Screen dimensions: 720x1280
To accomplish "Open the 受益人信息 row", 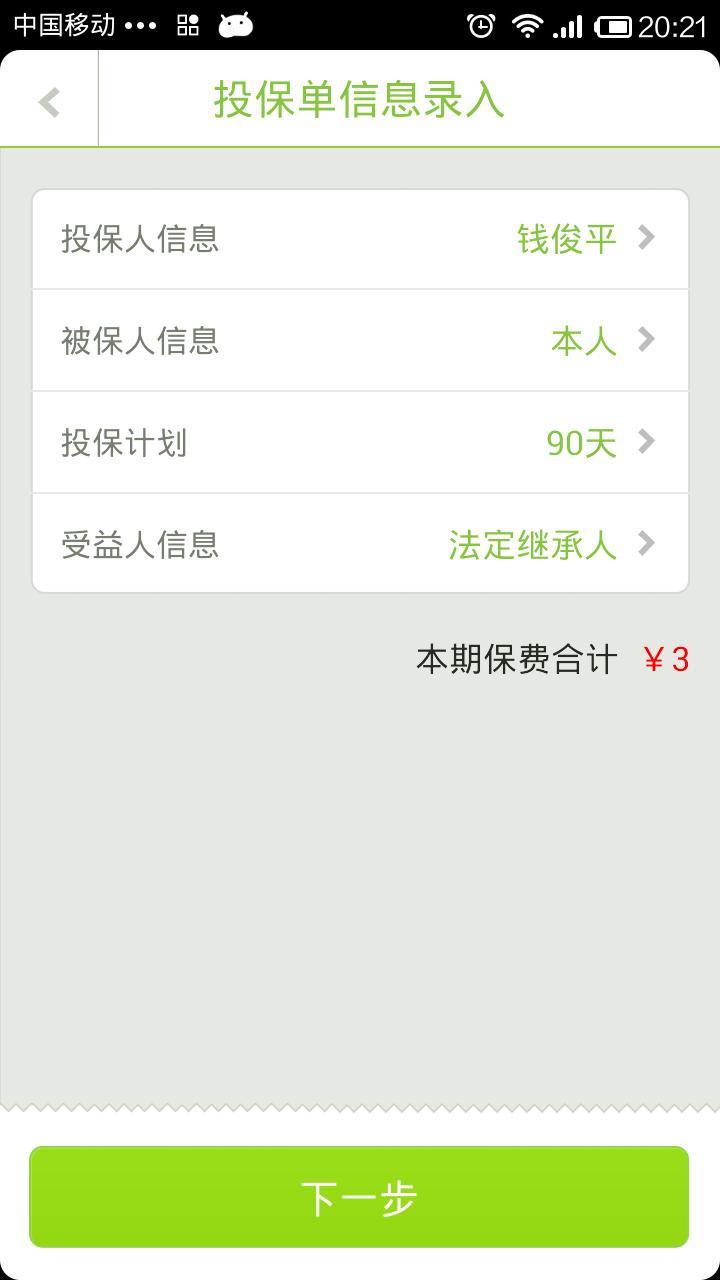I will click(360, 544).
